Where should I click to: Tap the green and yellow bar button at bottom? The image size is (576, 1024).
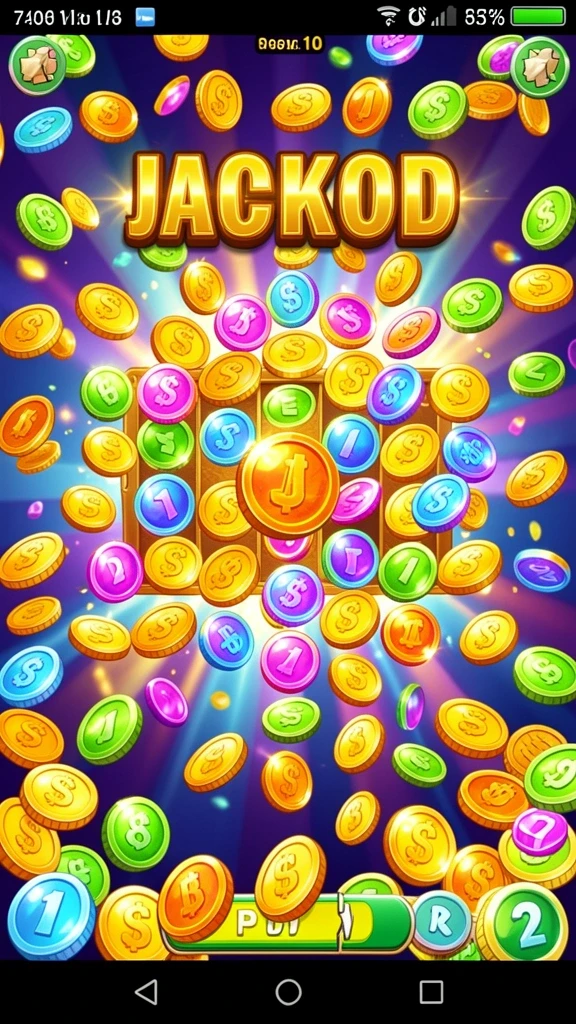287,923
